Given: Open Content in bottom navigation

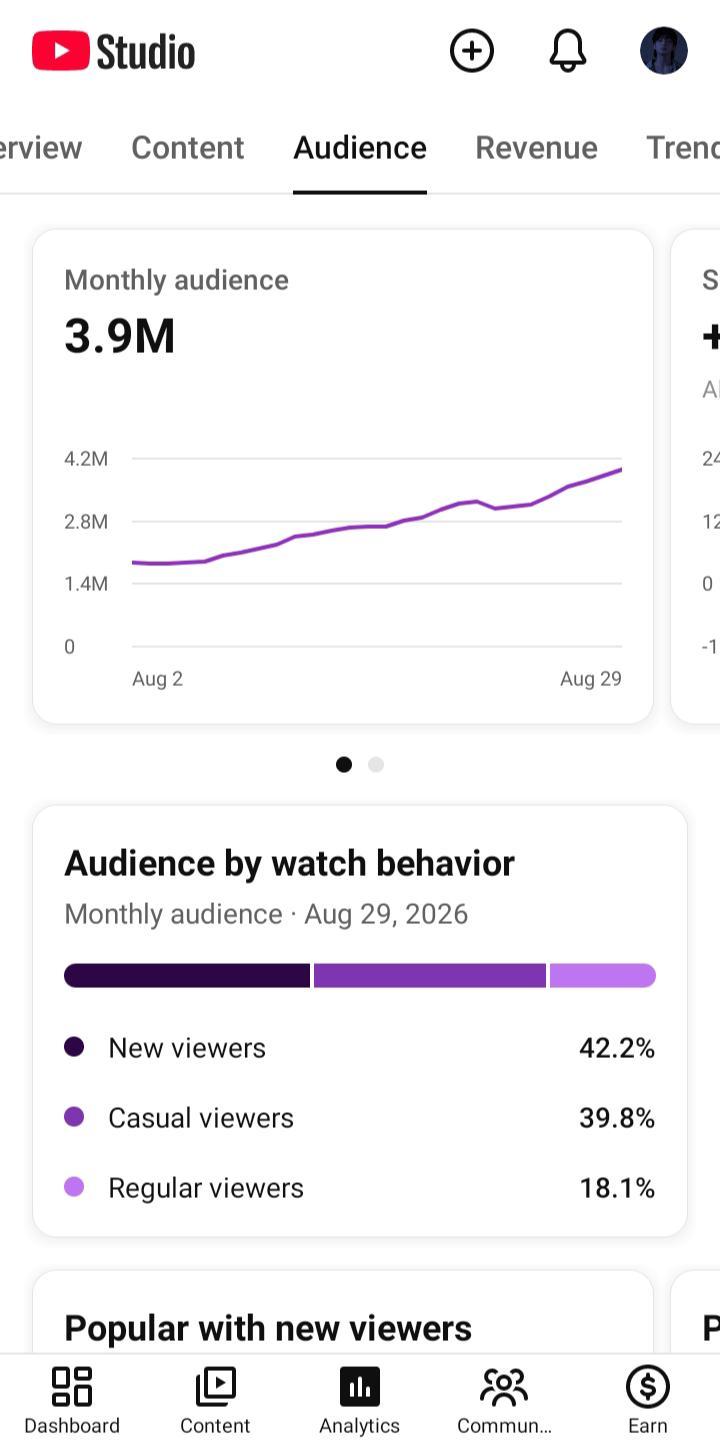Looking at the screenshot, I should (215, 1402).
